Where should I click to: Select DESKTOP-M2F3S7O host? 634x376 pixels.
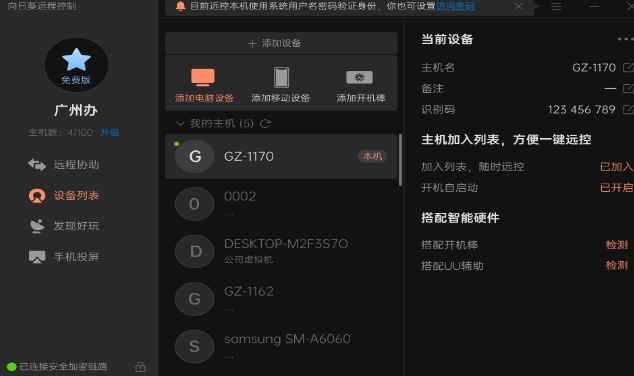281,251
